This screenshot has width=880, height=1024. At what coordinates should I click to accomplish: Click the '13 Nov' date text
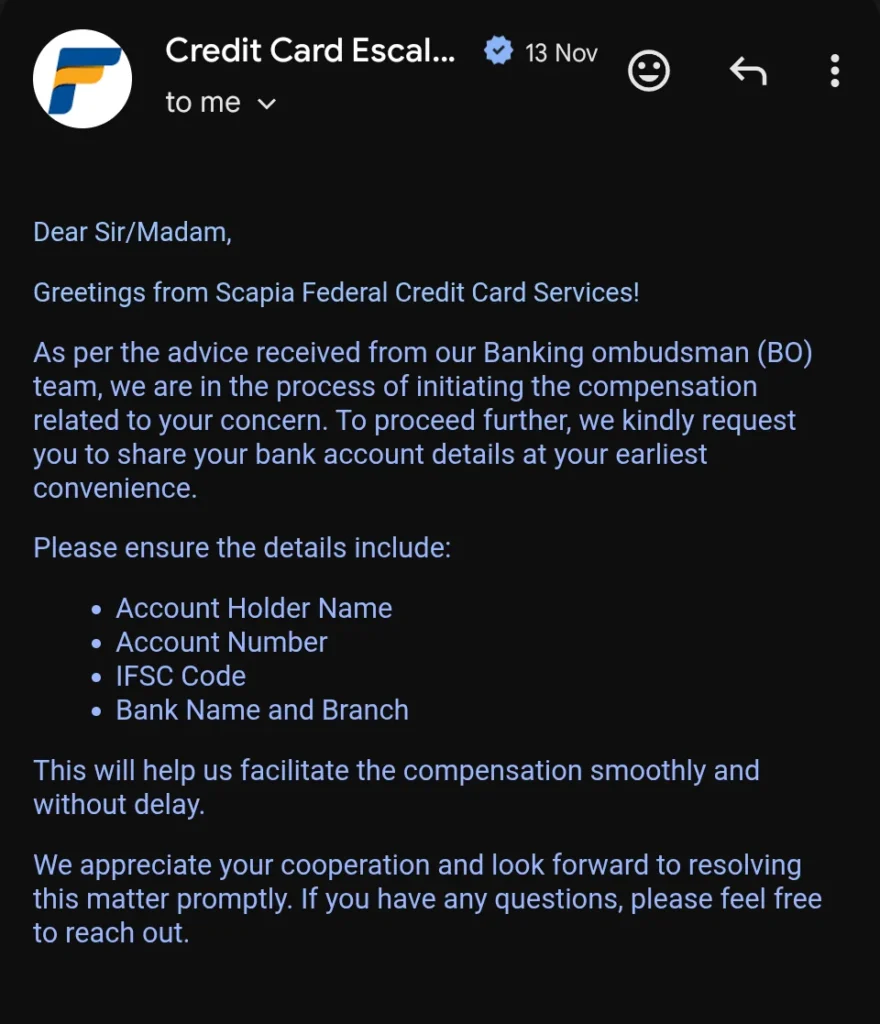(562, 55)
